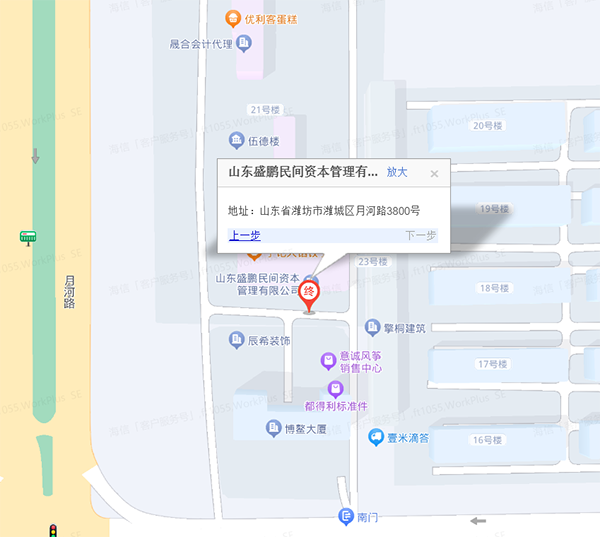Select the 博鳌大厦 place marker

(x=273, y=428)
